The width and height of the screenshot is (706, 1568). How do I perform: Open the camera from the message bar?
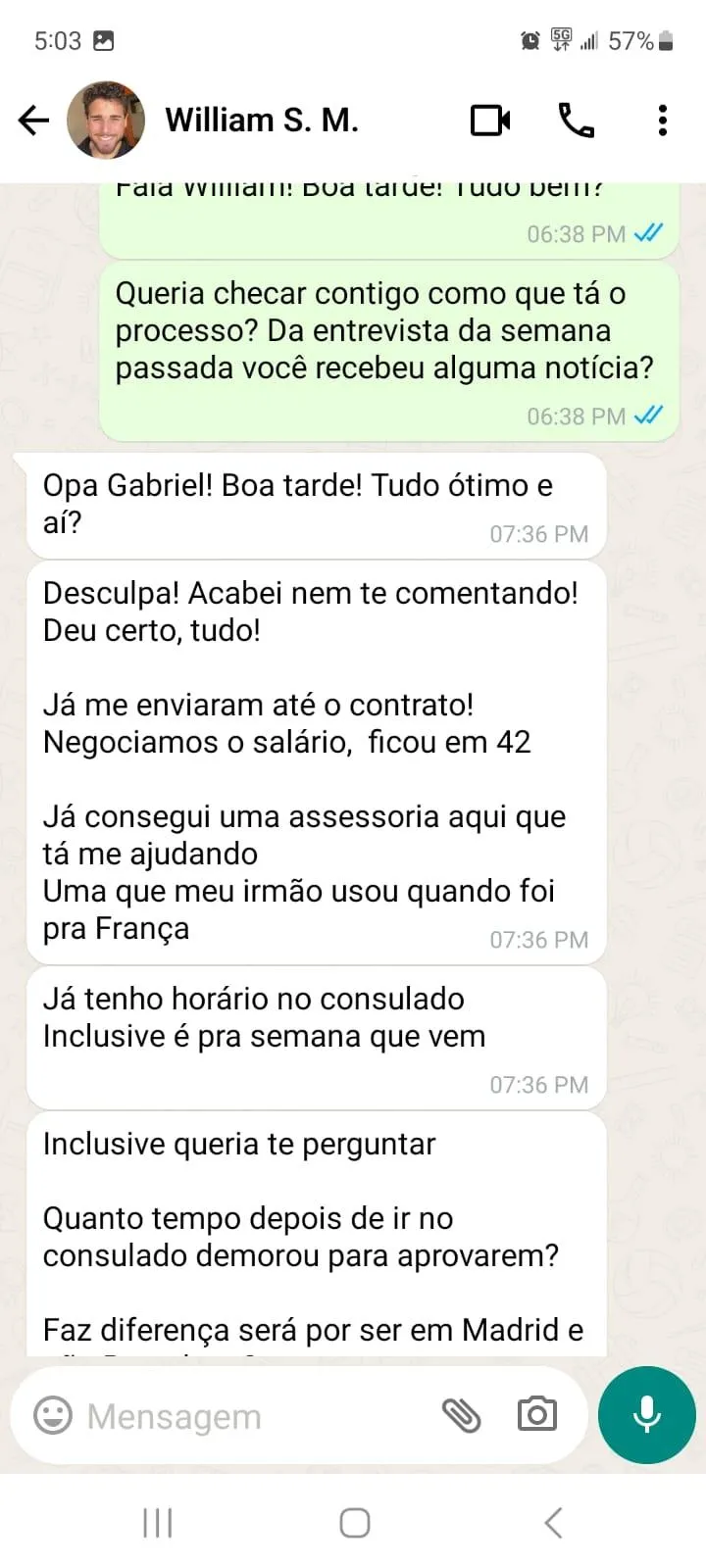(536, 1414)
